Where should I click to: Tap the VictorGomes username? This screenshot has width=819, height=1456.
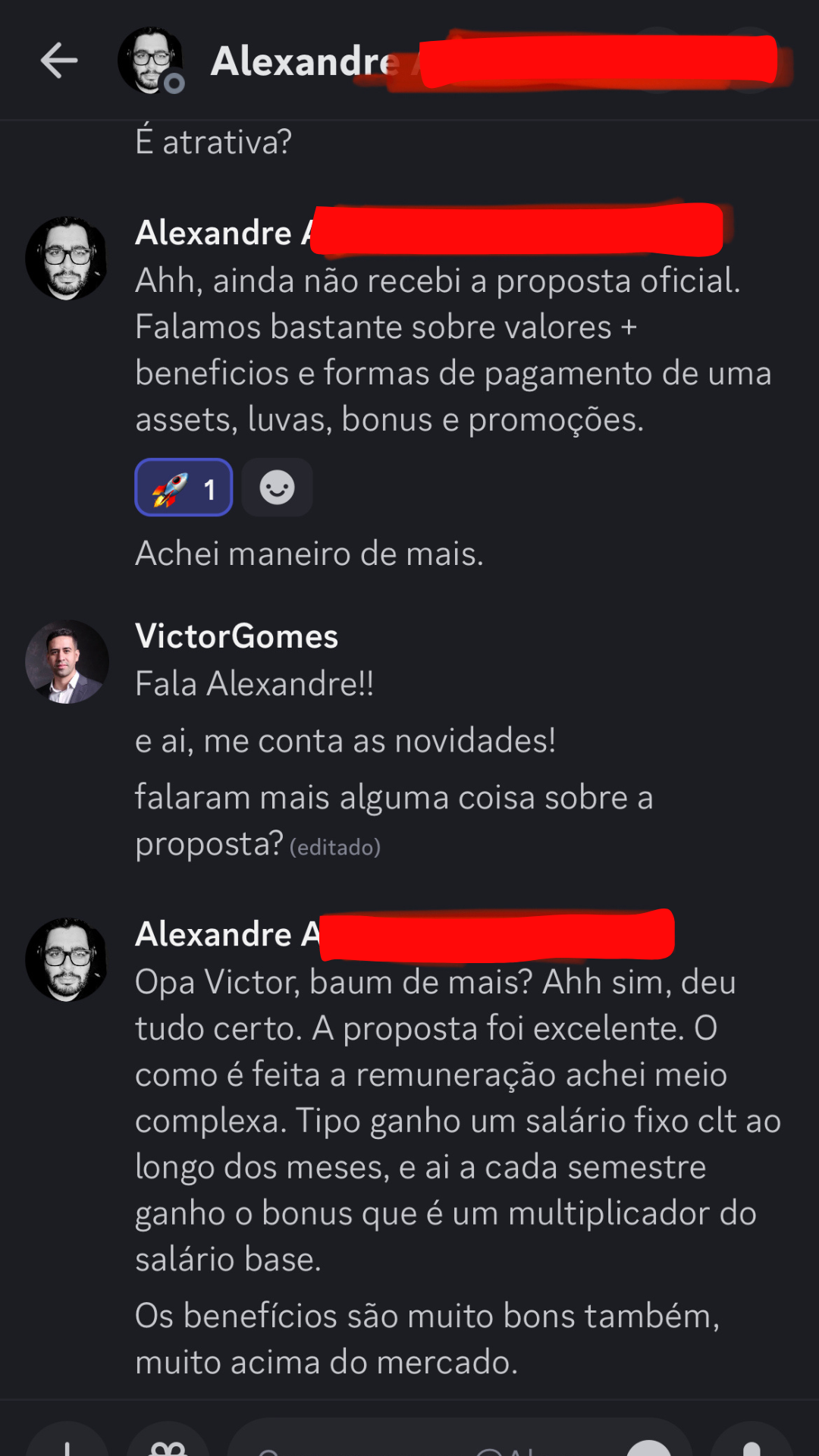236,635
